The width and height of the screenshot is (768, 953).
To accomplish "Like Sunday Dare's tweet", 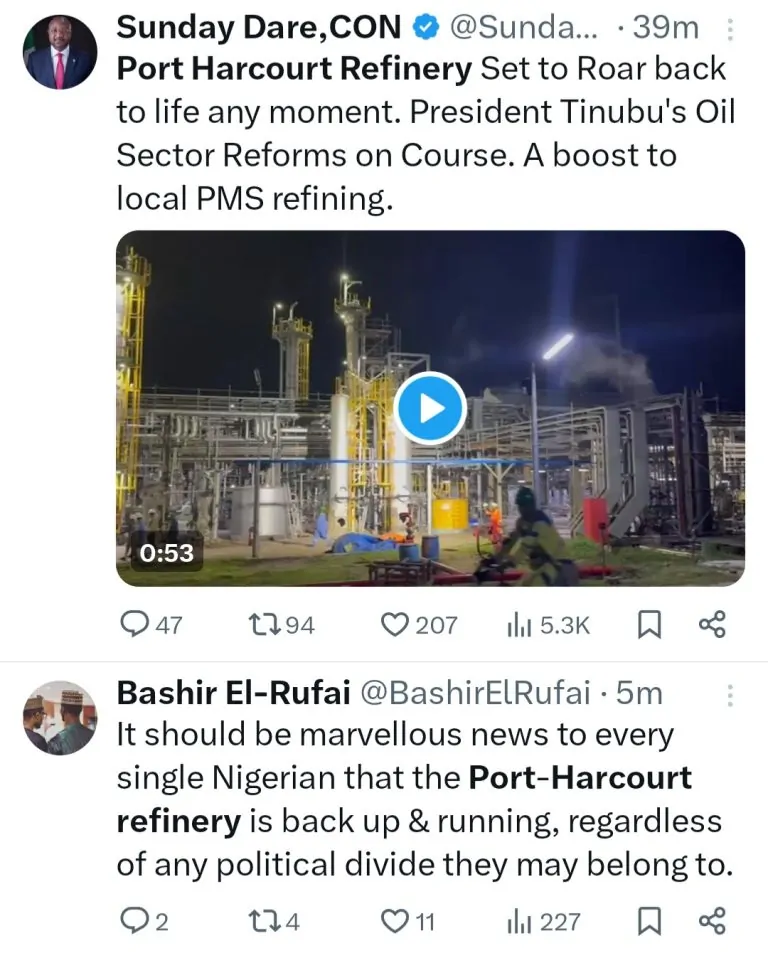I will (x=398, y=625).
